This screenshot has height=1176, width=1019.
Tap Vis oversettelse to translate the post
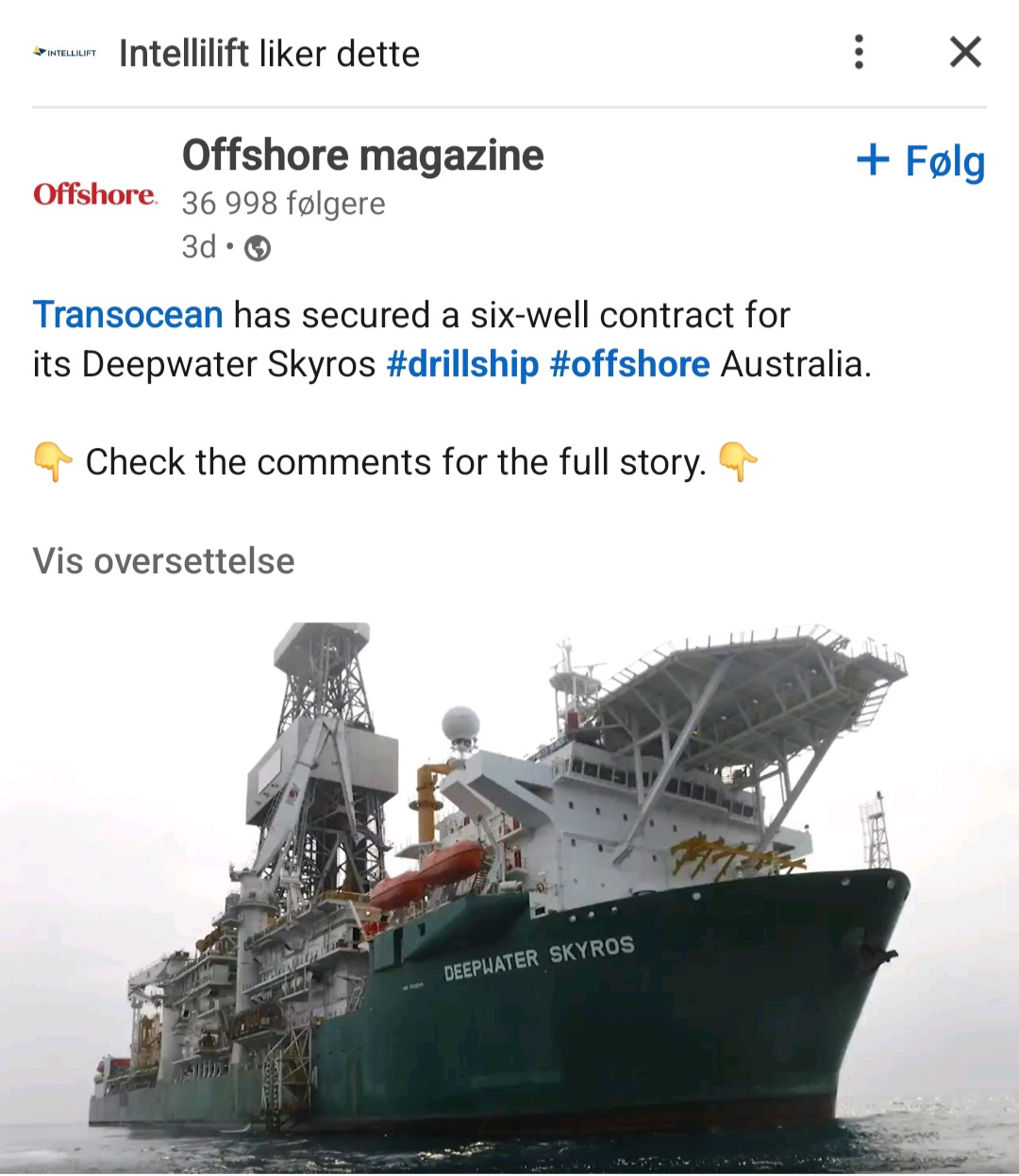[164, 561]
